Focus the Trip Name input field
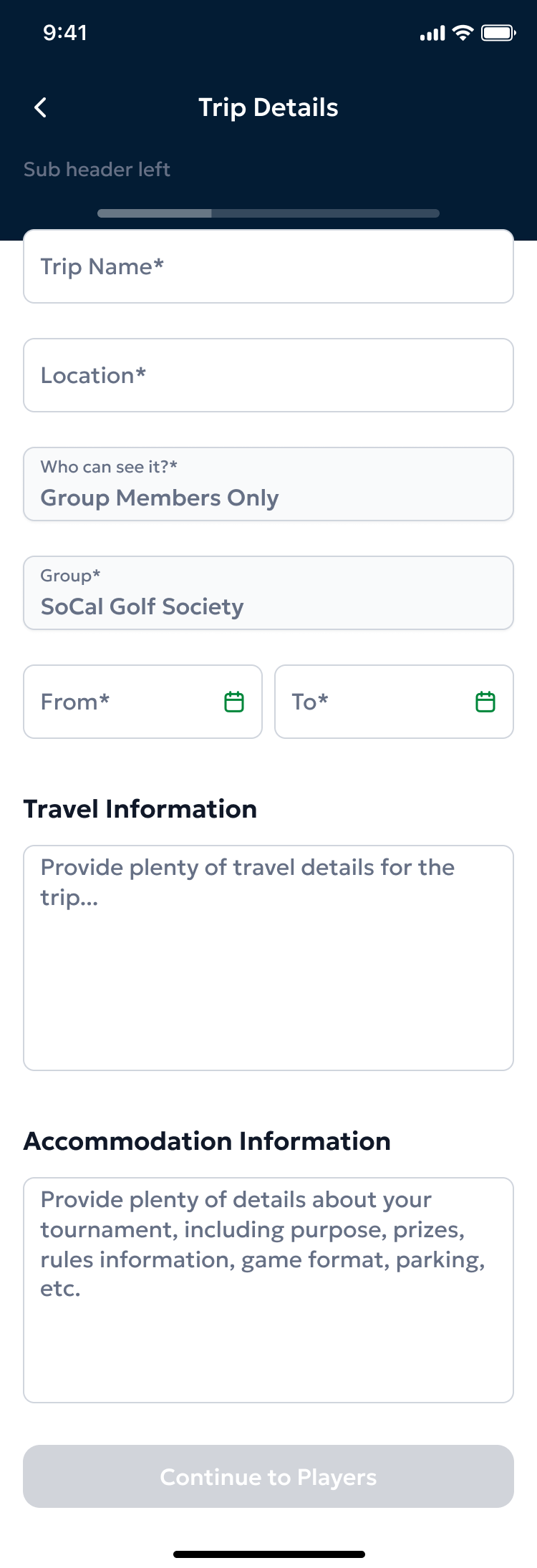 pyautogui.click(x=268, y=266)
